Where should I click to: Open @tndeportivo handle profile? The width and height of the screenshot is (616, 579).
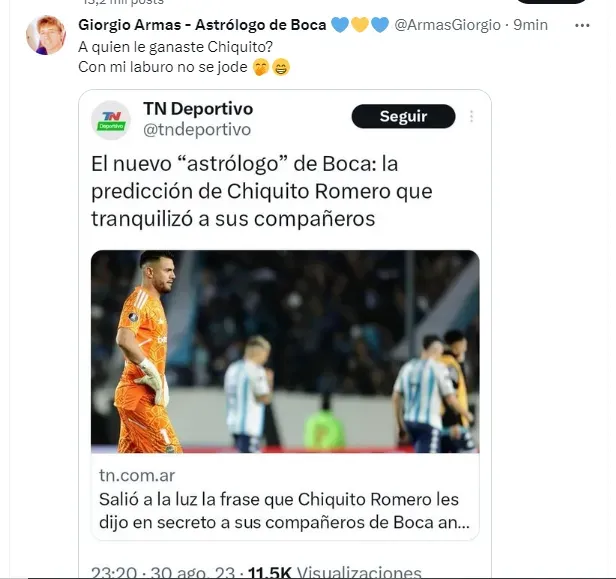coord(197,130)
